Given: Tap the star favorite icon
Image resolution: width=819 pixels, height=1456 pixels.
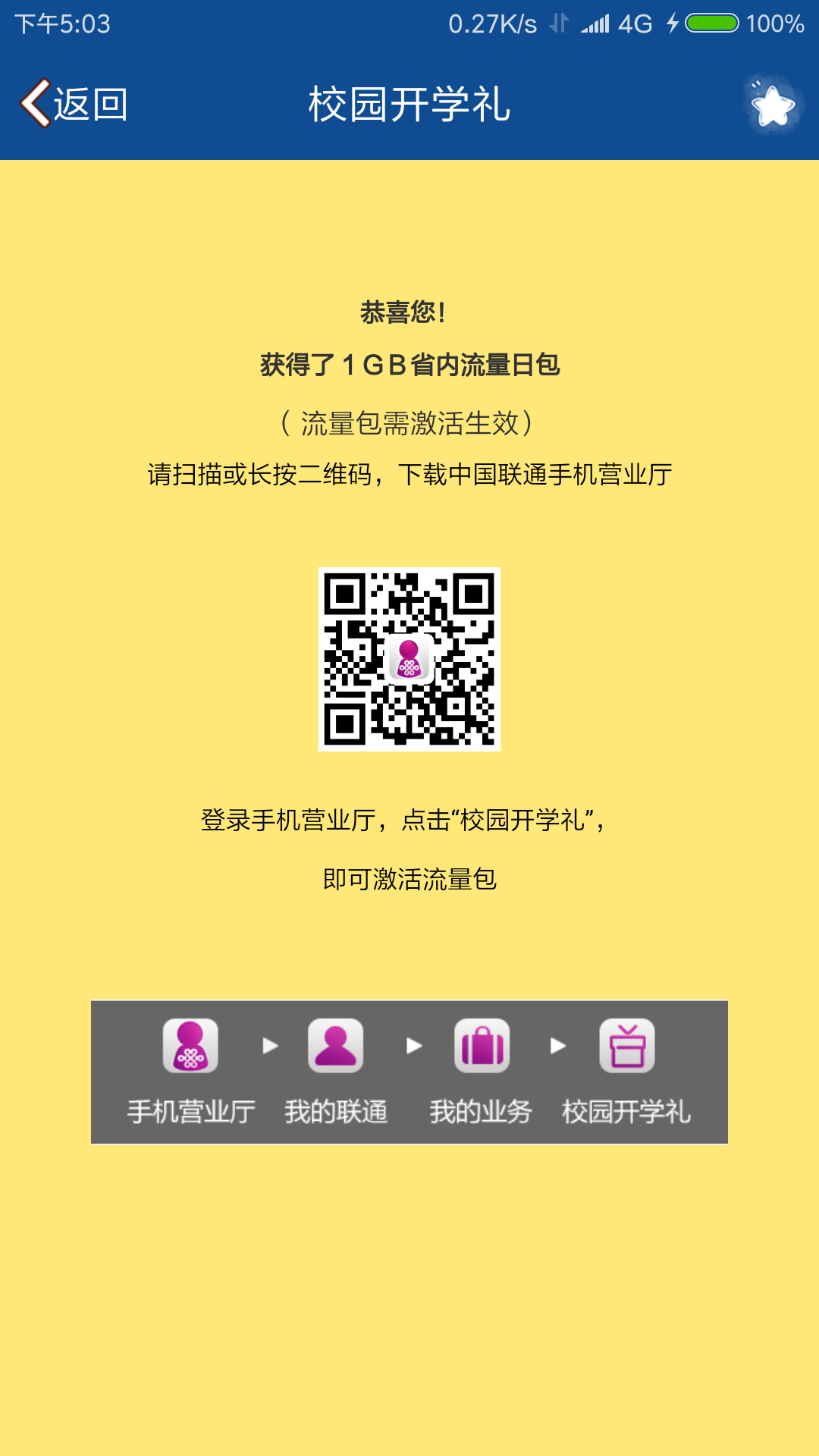Looking at the screenshot, I should coord(772,105).
